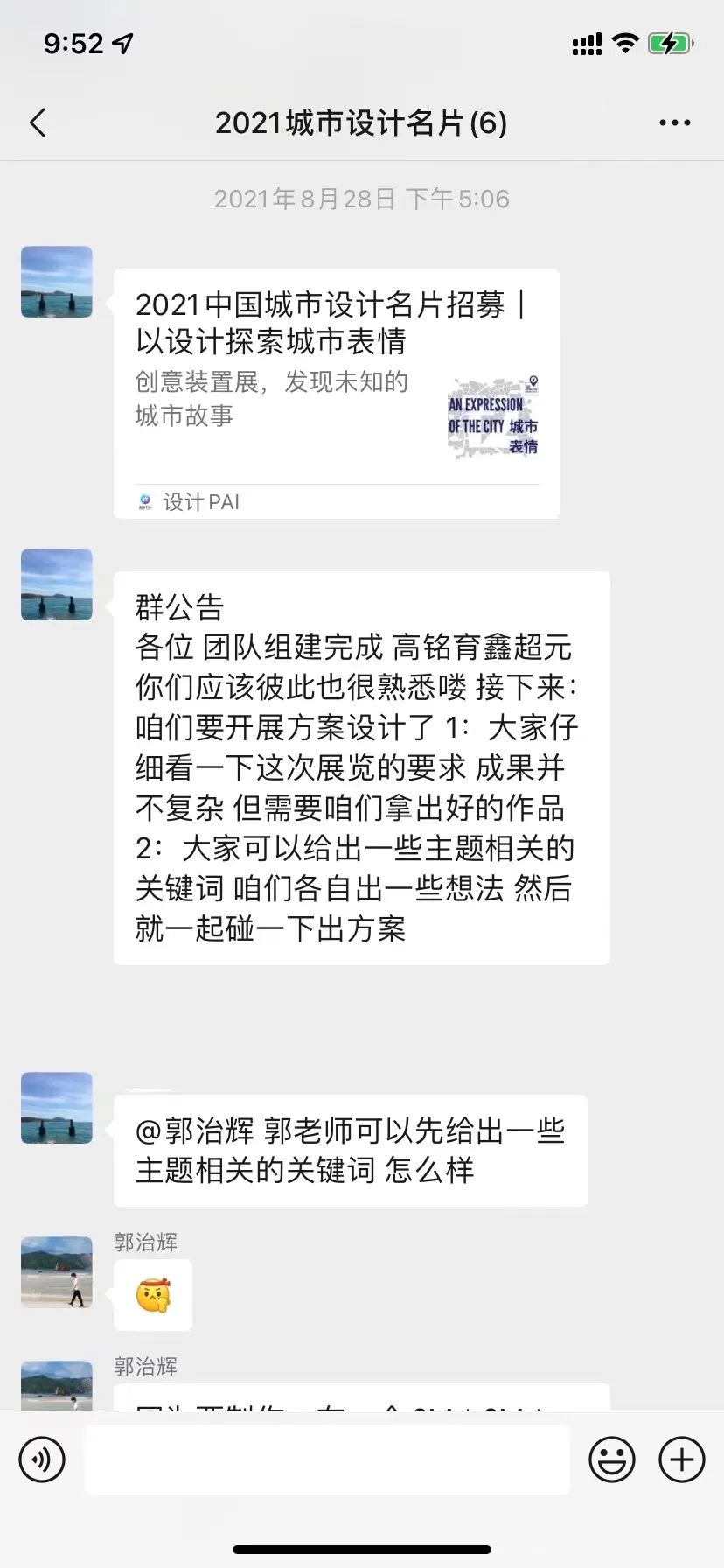Open the 2021中国城市设计名片招募 article card
Screen dimensions: 724x1568
click(x=336, y=393)
